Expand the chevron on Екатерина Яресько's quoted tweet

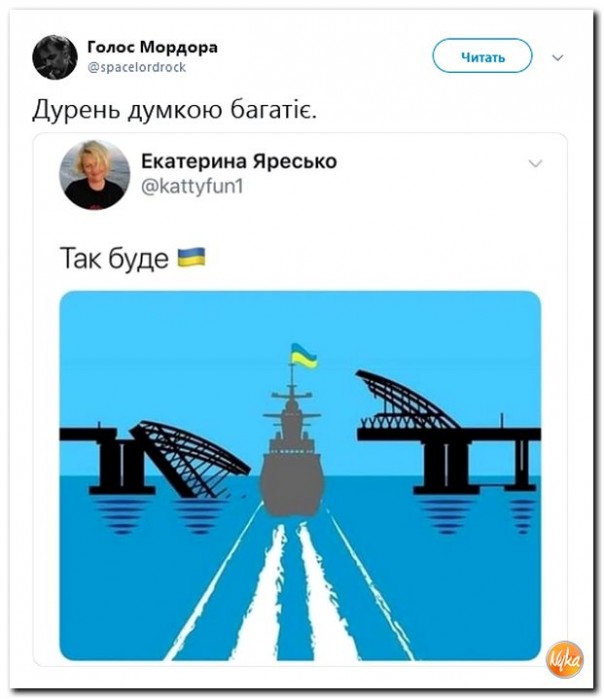pos(535,163)
